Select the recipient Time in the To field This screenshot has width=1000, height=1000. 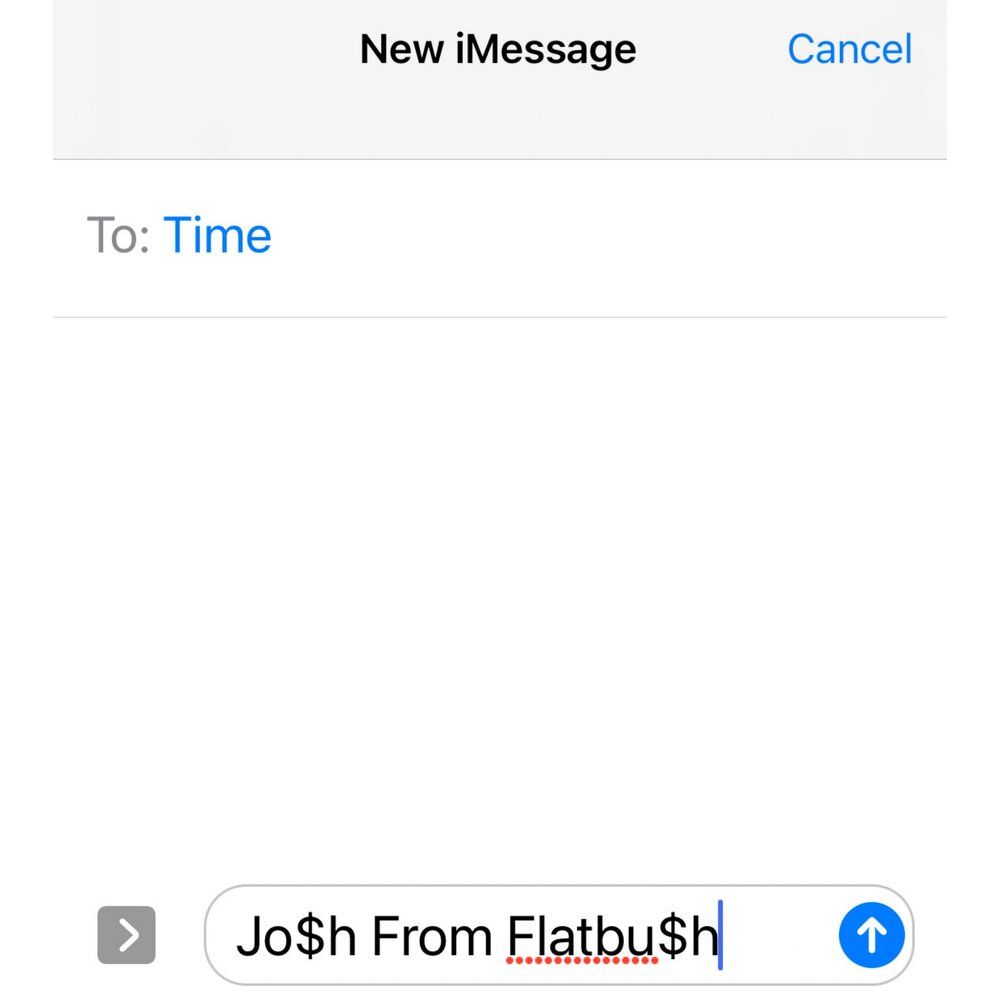(x=217, y=236)
